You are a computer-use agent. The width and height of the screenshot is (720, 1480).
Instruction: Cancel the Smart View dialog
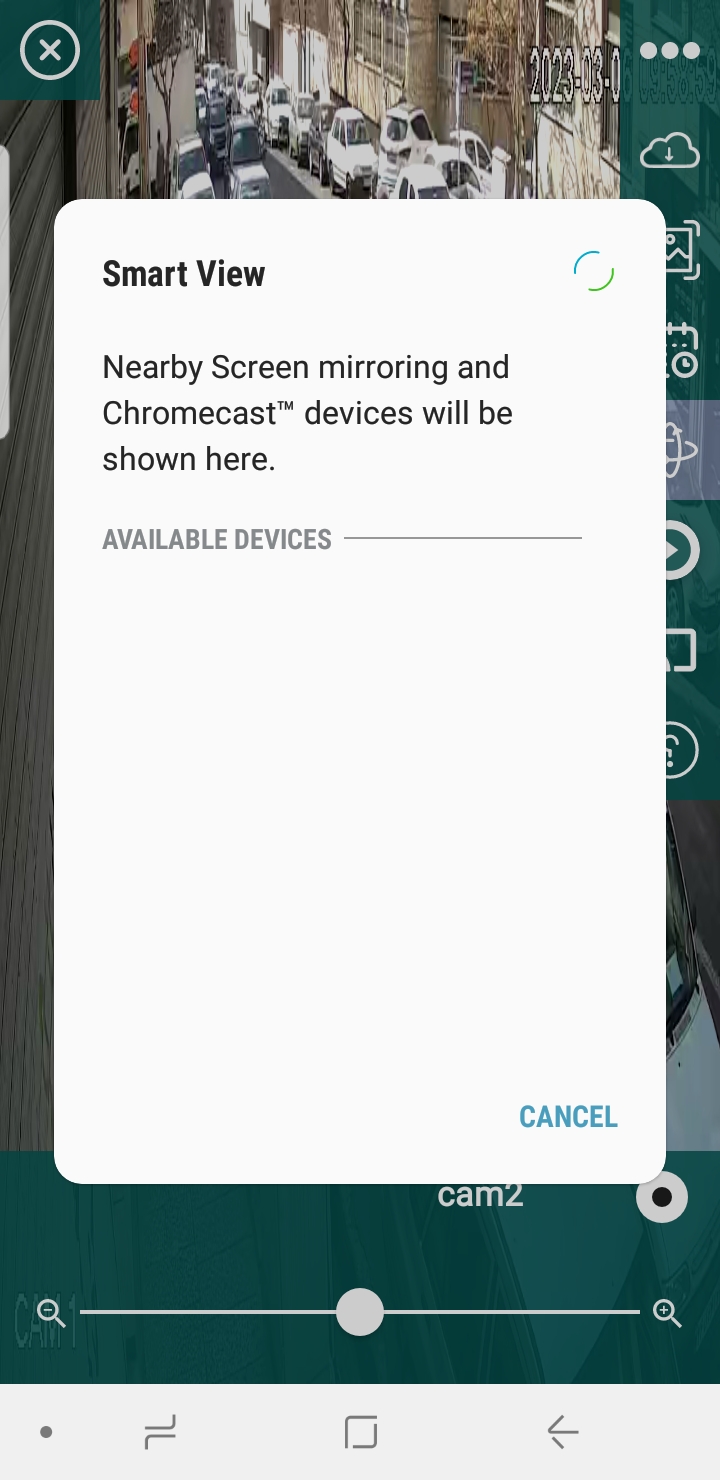[x=568, y=1116]
